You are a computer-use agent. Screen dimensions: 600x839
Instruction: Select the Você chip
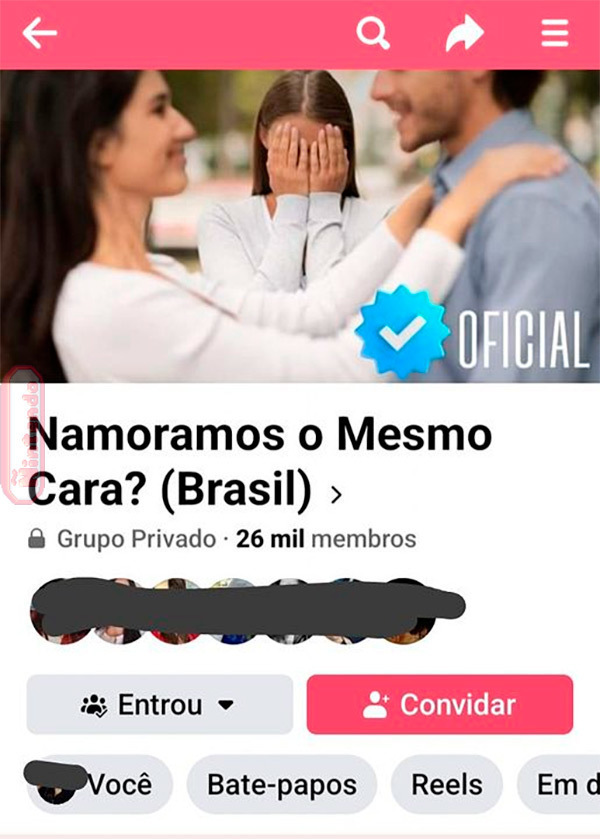100,785
